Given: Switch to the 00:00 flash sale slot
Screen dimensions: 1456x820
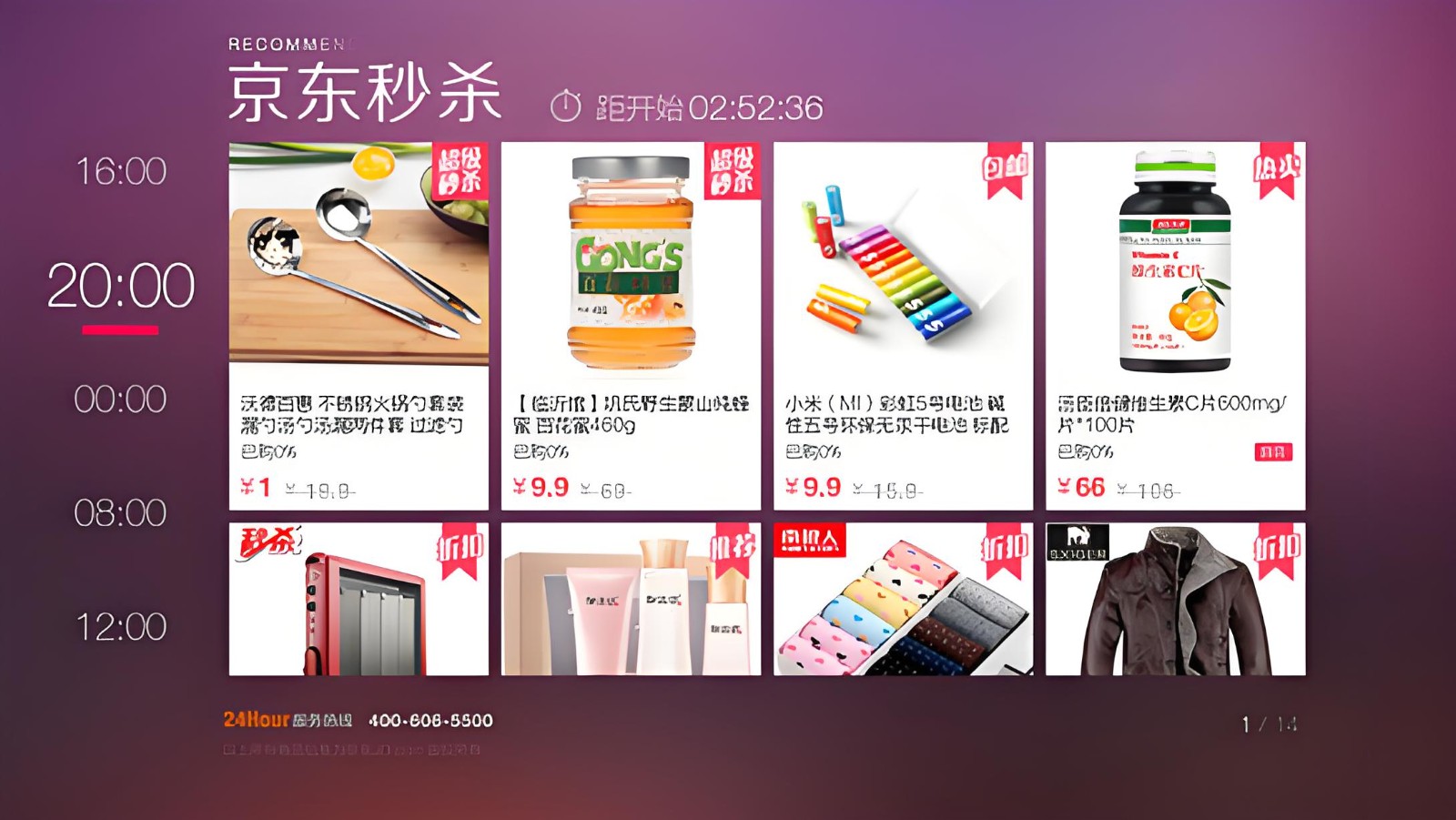Looking at the screenshot, I should pos(120,399).
